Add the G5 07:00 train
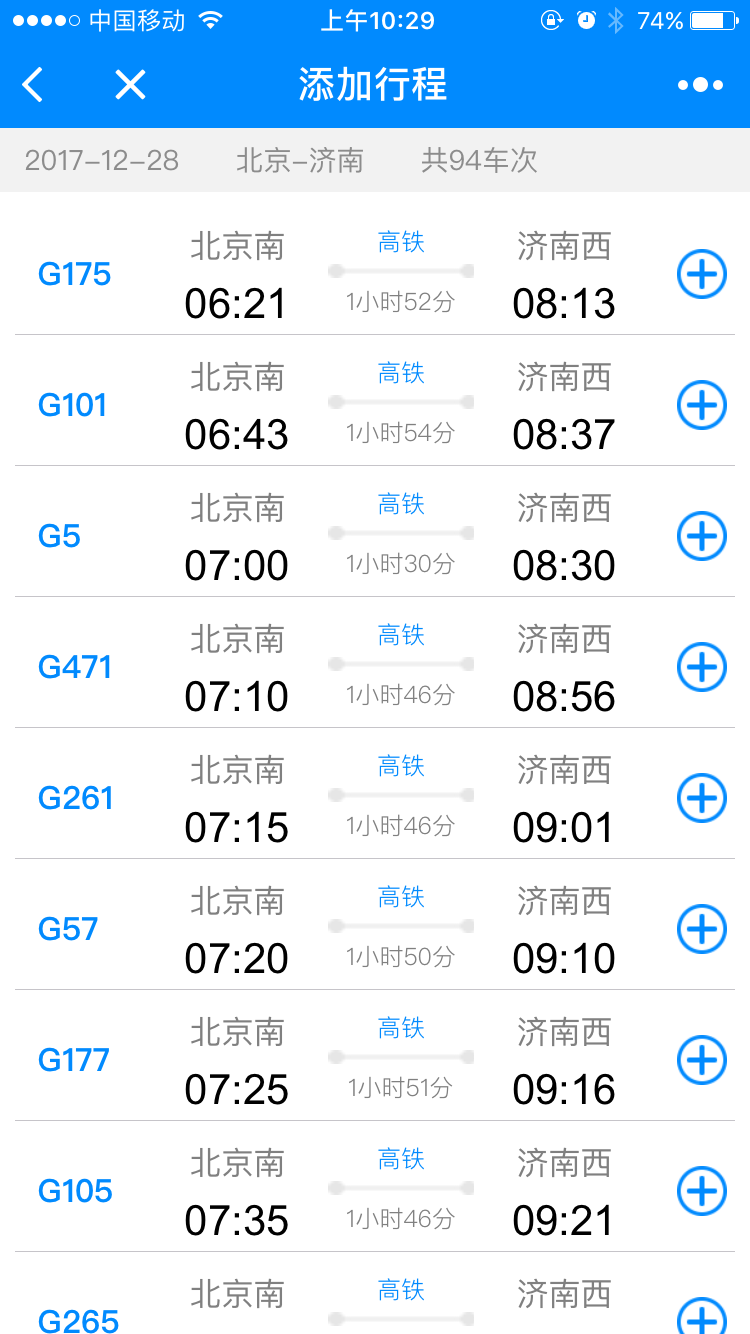Image resolution: width=750 pixels, height=1334 pixels. (702, 536)
